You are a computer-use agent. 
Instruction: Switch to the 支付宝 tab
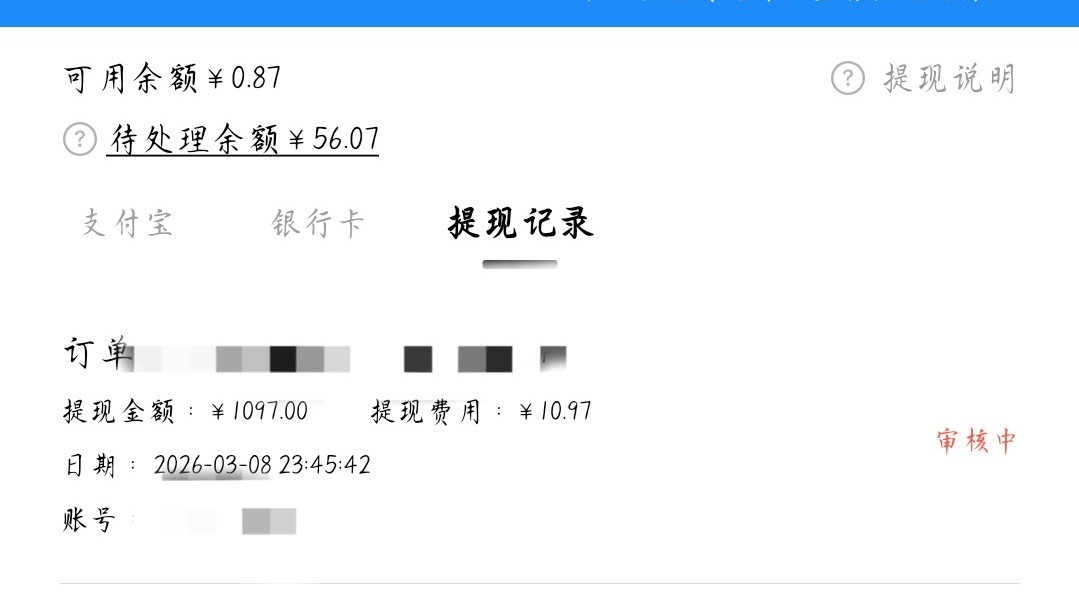click(127, 222)
